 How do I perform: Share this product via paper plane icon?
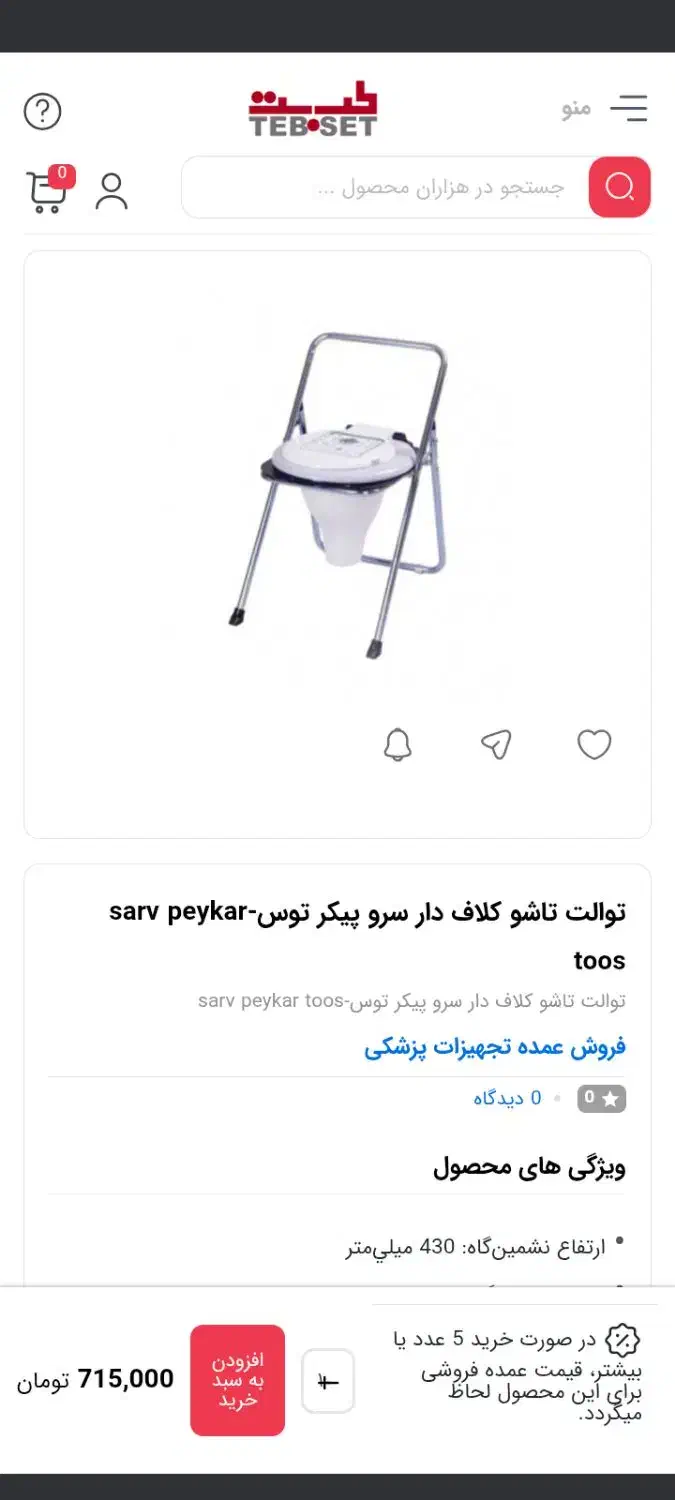pos(496,744)
